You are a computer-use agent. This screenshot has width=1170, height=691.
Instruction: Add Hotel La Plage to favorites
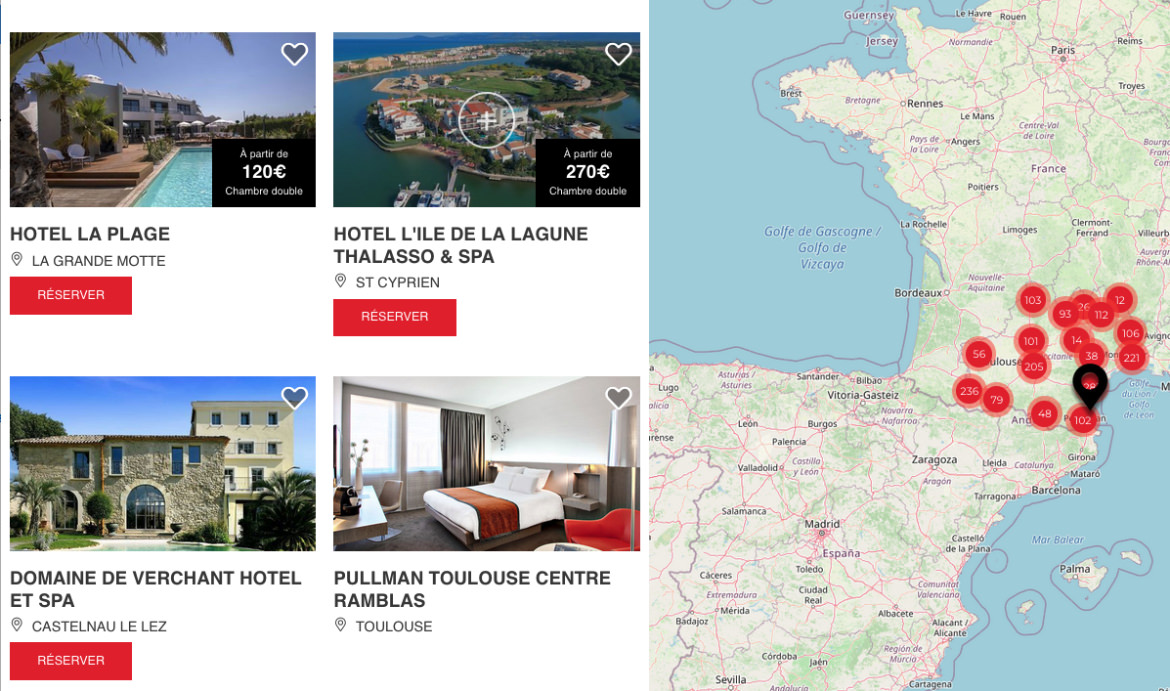(x=294, y=54)
